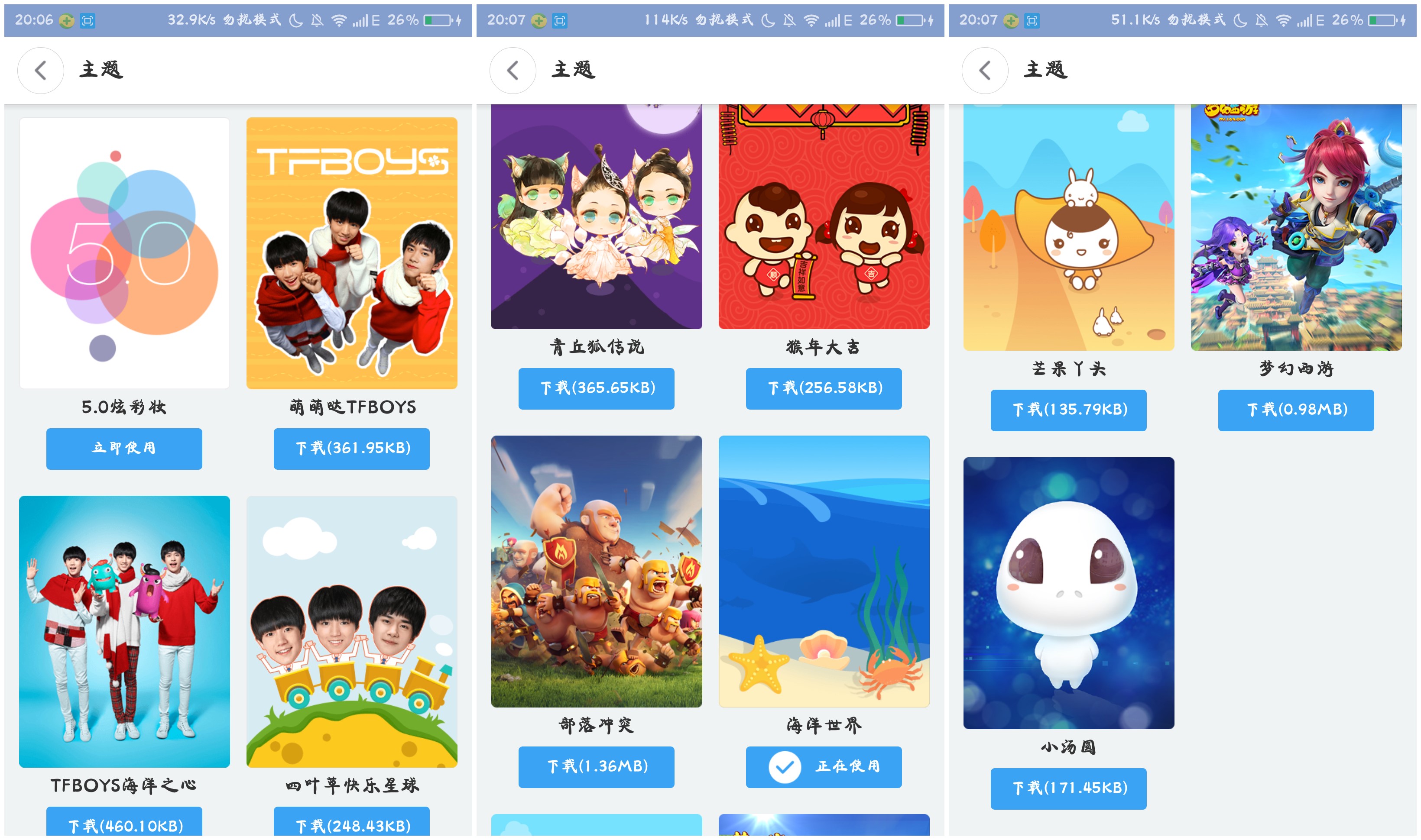Image resolution: width=1421 pixels, height=840 pixels.
Task: Download the 梦幻西游 theme
Action: click(1296, 410)
